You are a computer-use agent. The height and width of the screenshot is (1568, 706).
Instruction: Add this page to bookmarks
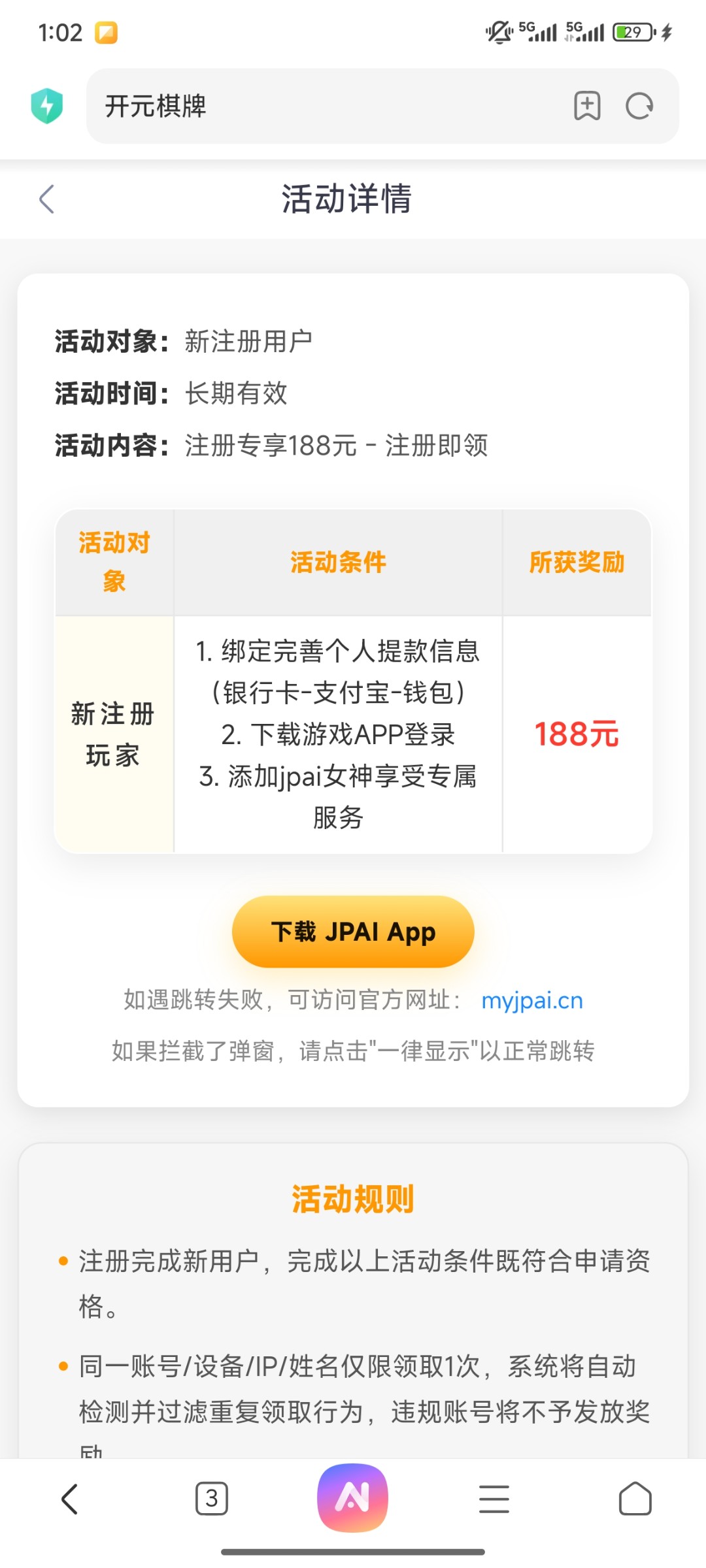pos(587,106)
